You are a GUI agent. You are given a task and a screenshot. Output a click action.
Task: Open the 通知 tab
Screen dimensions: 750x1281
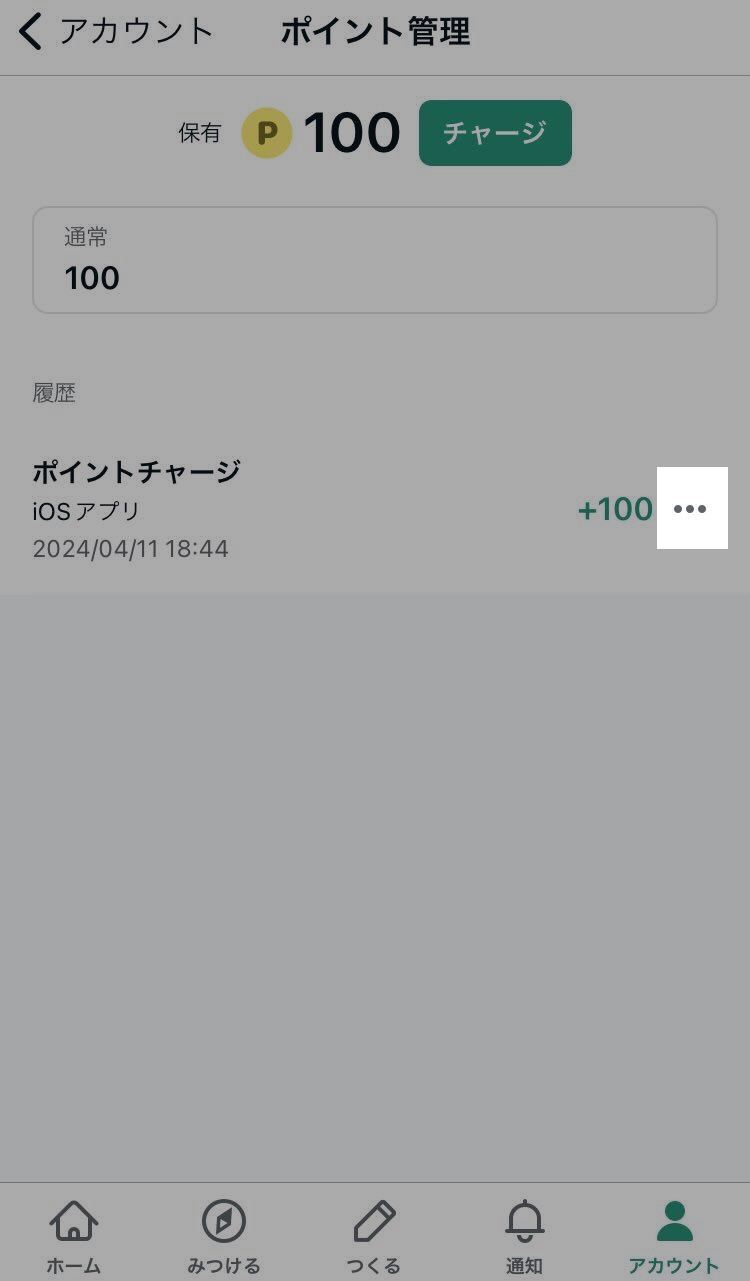pos(524,1235)
